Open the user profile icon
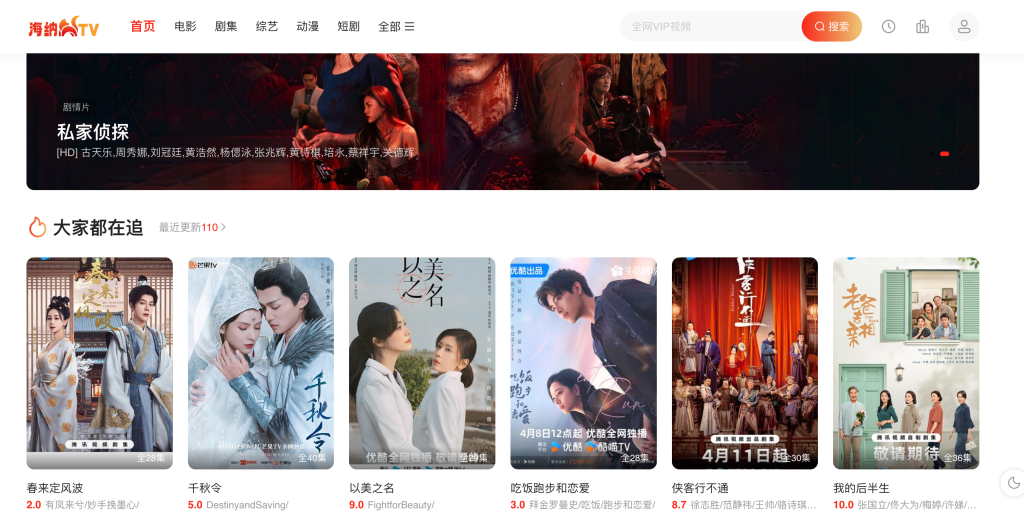Screen dimensions: 1024x520 [964, 26]
